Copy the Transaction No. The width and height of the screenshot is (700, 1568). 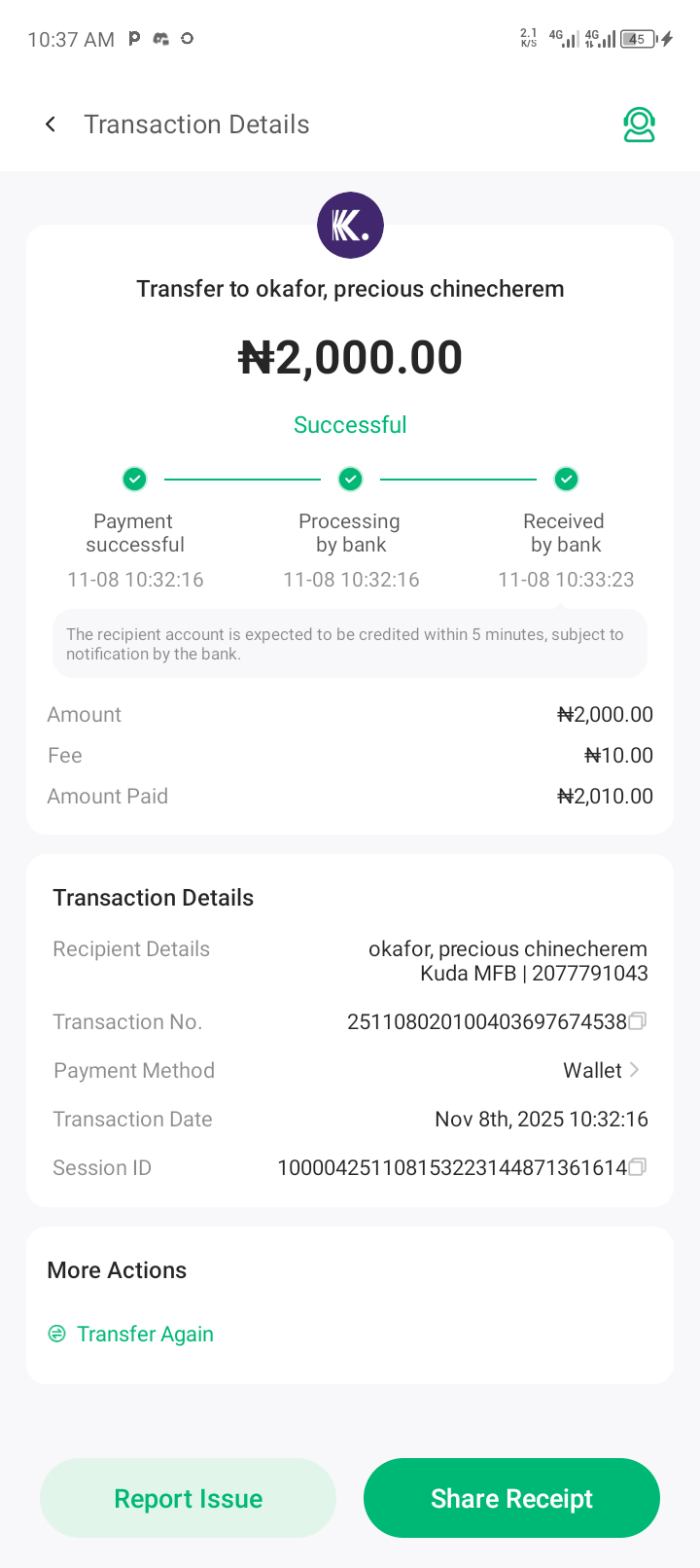point(638,1021)
